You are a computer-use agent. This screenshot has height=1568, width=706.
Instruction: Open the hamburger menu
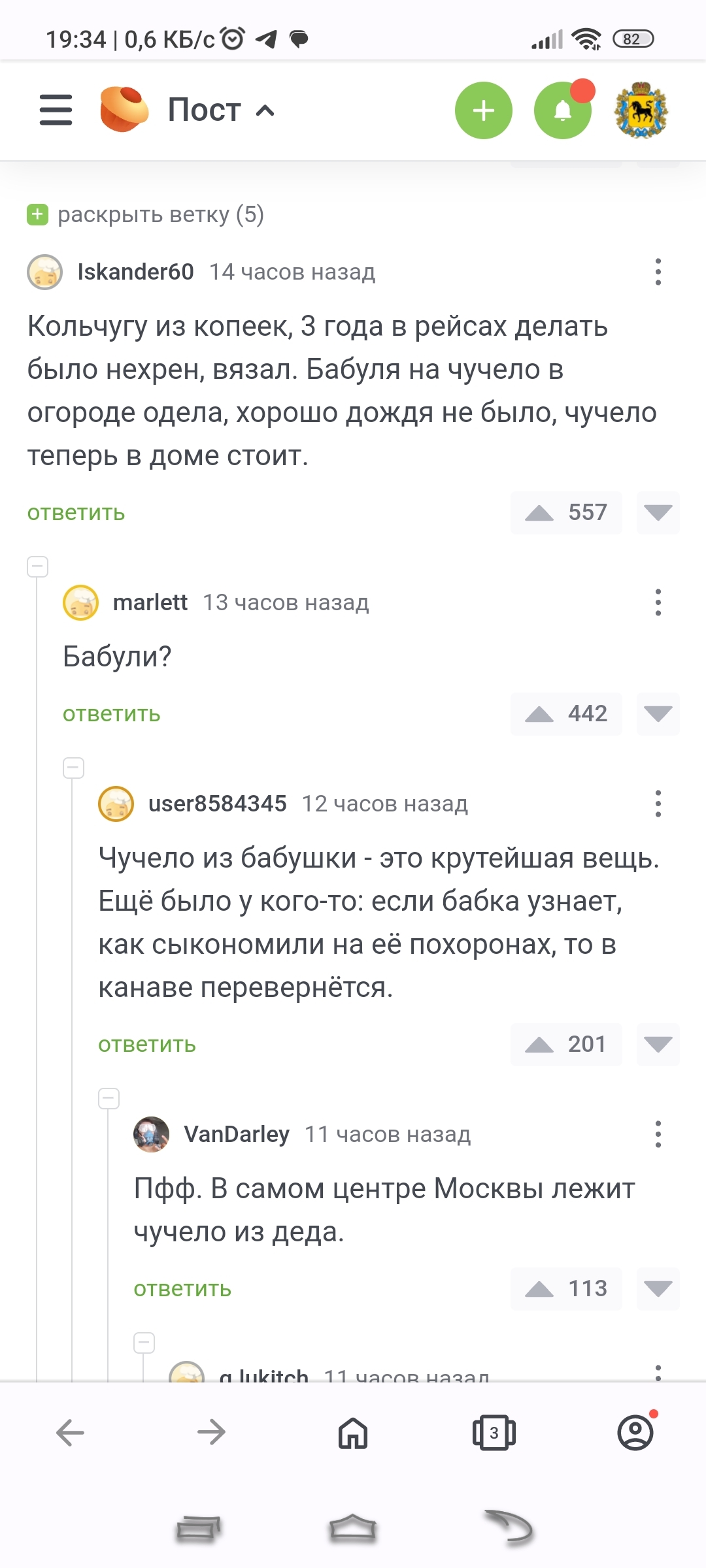click(x=56, y=110)
